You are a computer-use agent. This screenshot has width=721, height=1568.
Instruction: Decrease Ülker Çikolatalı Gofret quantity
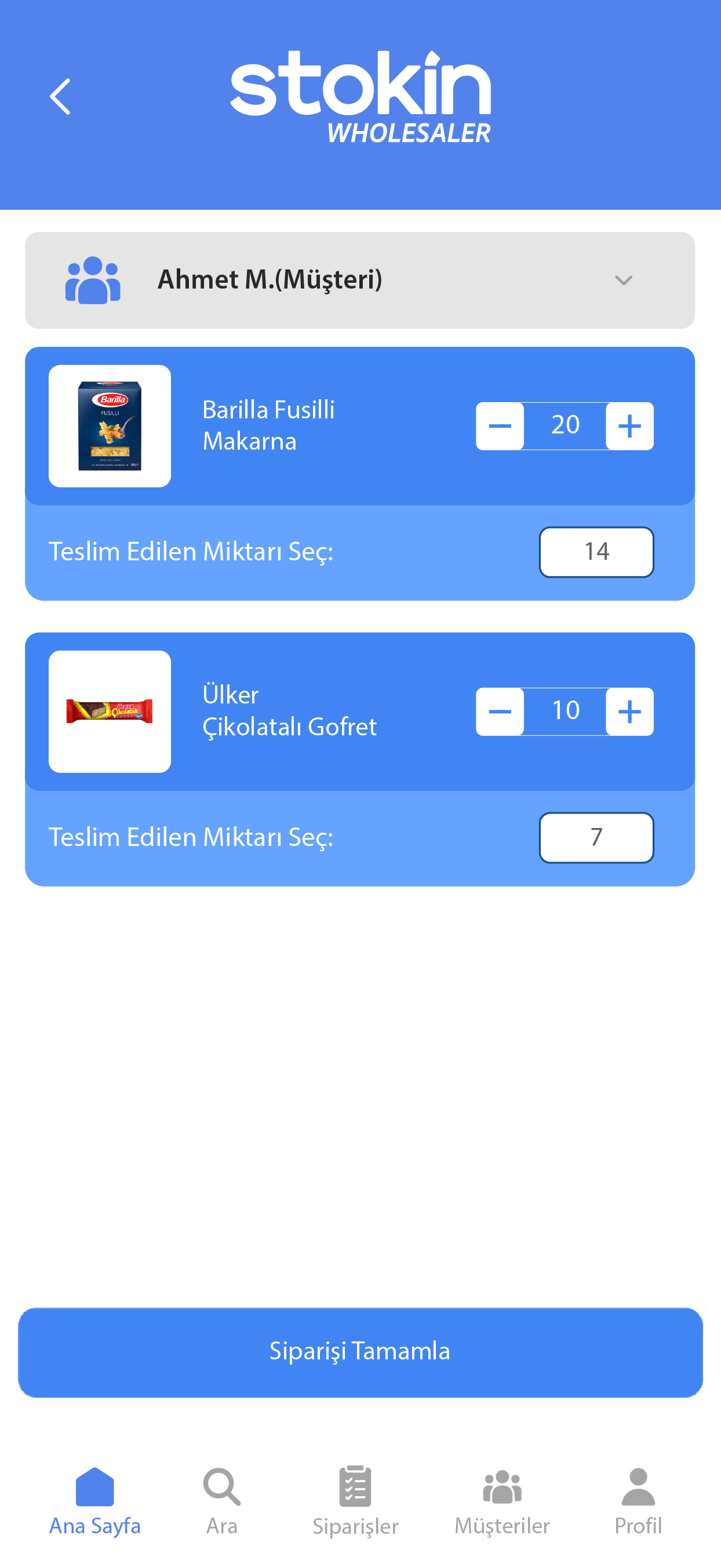[x=500, y=712]
